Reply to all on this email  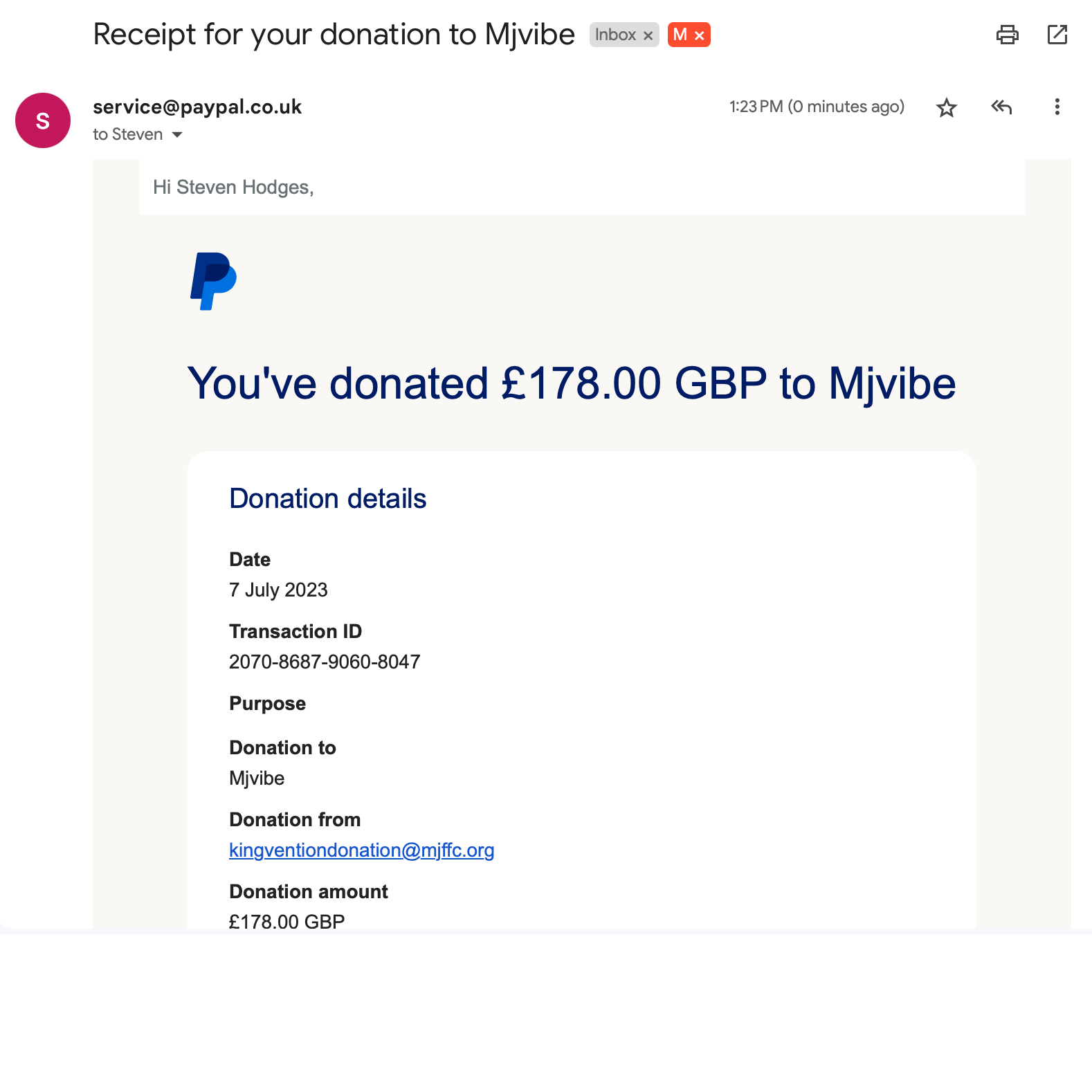pos(1001,107)
